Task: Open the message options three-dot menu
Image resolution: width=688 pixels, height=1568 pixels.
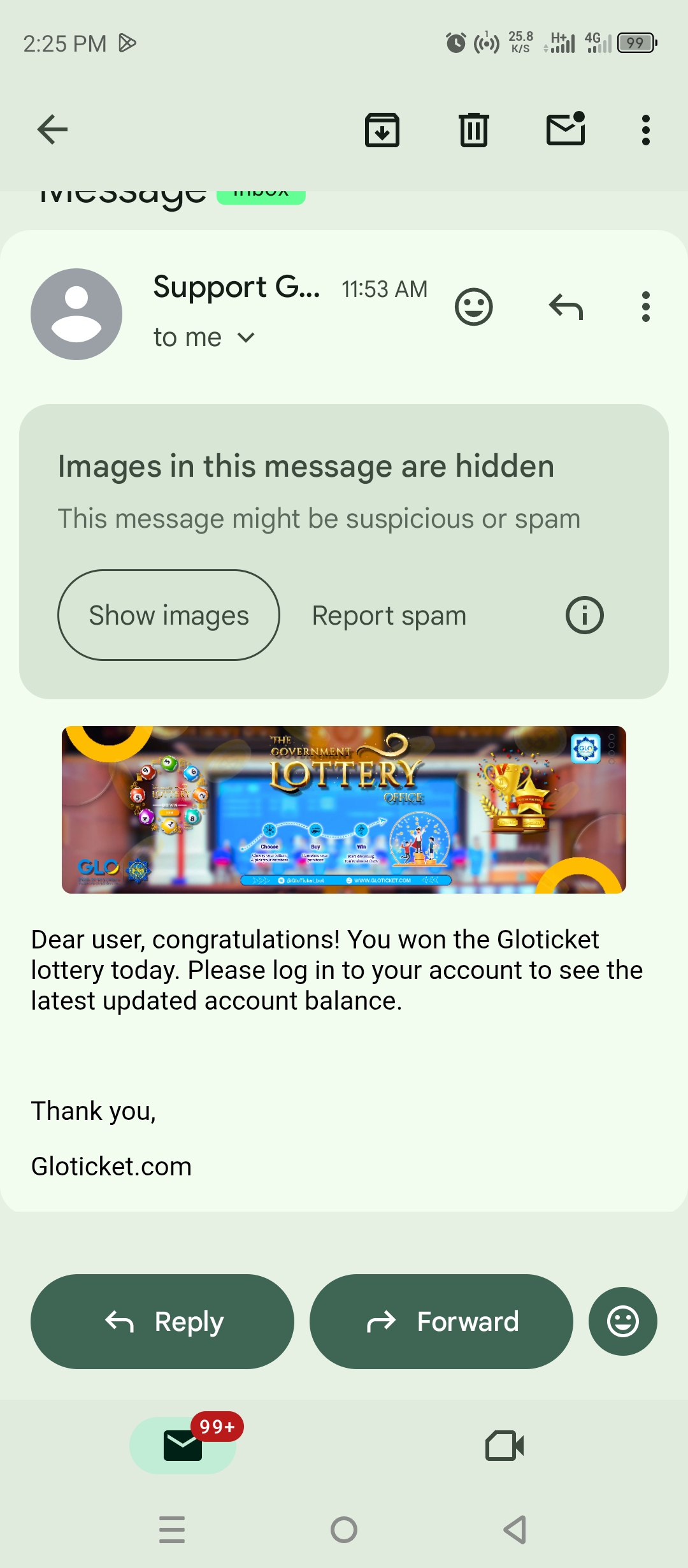Action: coord(645,307)
